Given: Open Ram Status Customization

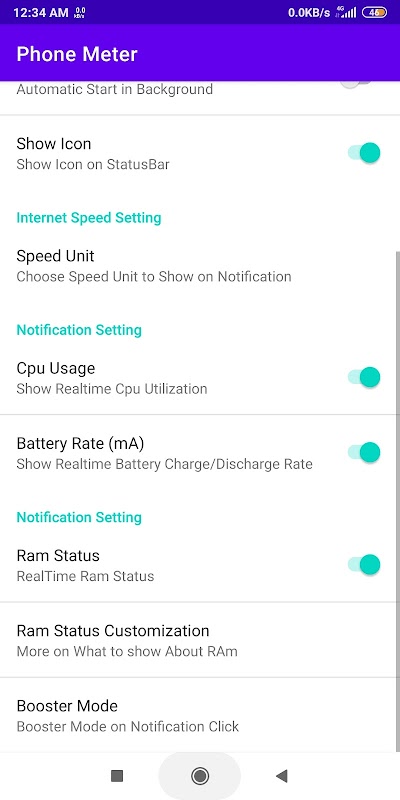Looking at the screenshot, I should click(200, 640).
